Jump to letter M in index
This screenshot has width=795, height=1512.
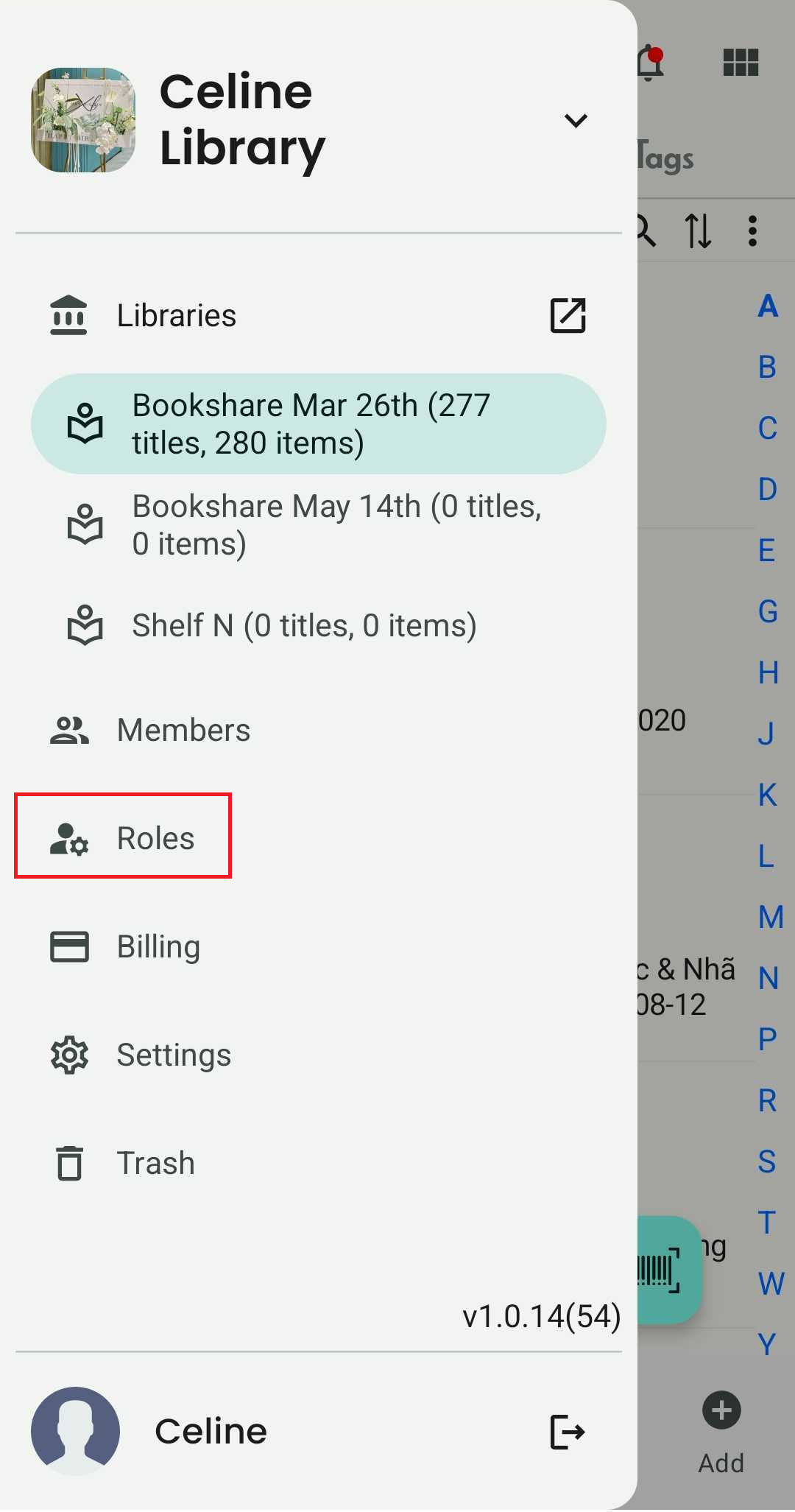(771, 917)
